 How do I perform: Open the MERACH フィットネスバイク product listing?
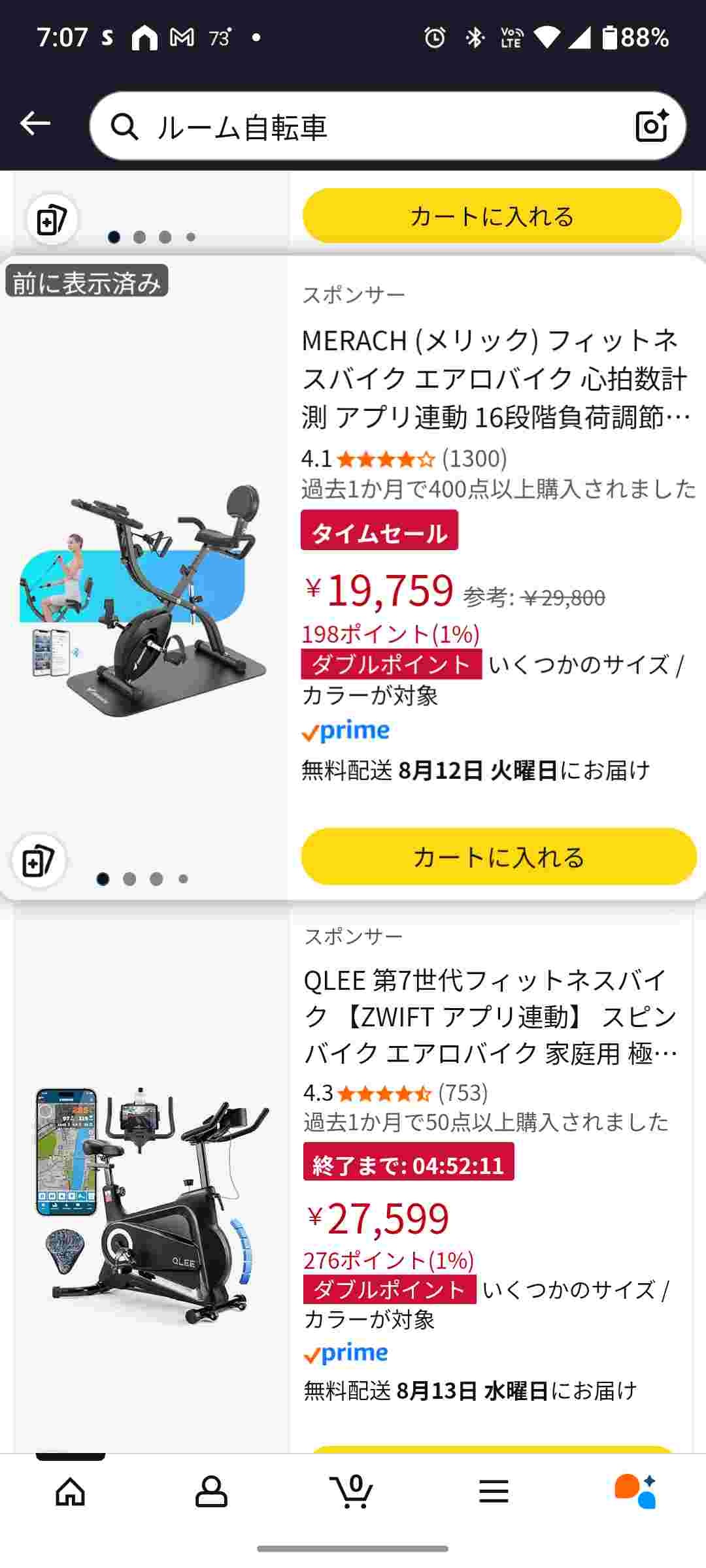(494, 378)
